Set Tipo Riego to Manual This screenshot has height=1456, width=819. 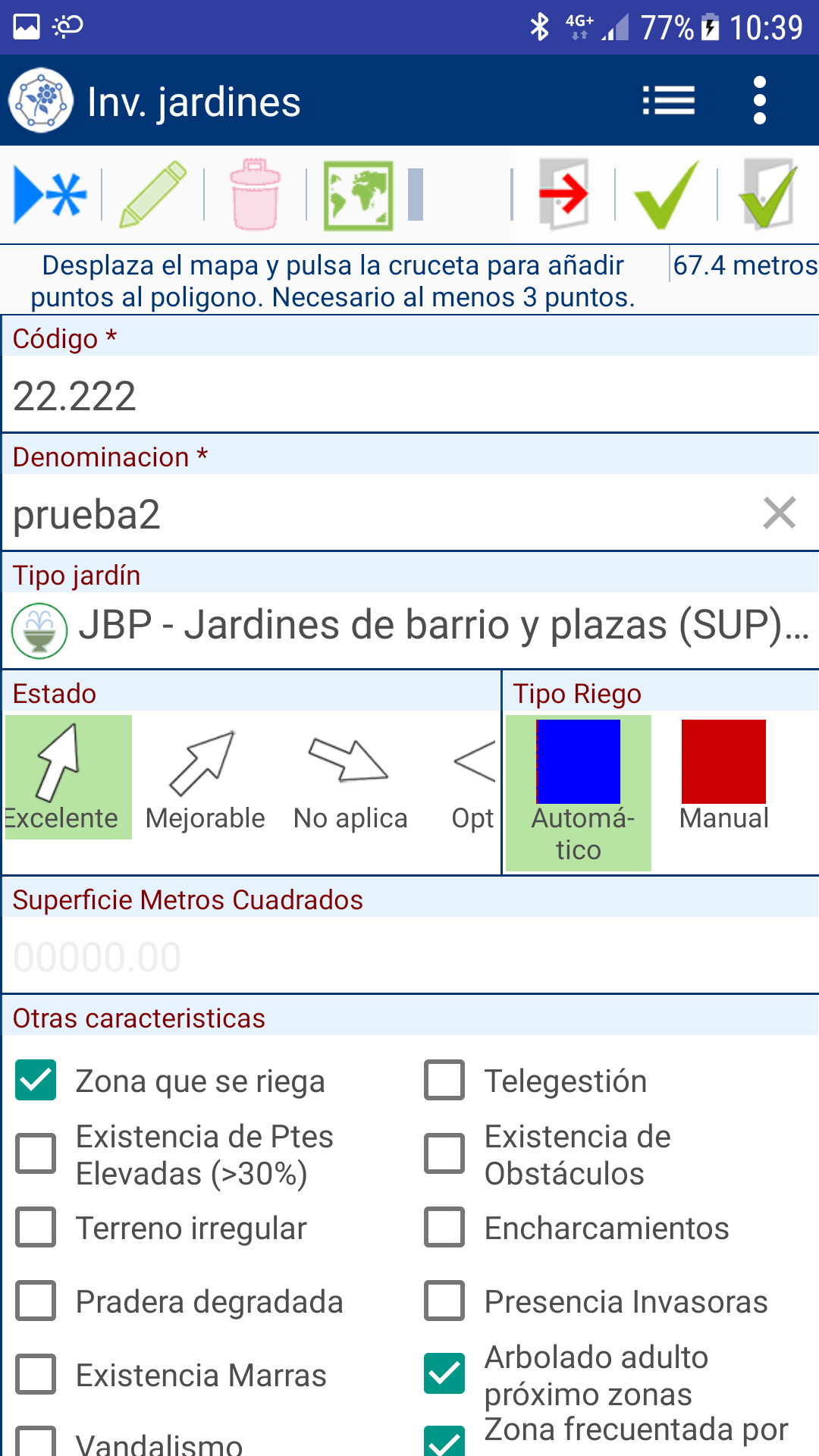click(723, 778)
